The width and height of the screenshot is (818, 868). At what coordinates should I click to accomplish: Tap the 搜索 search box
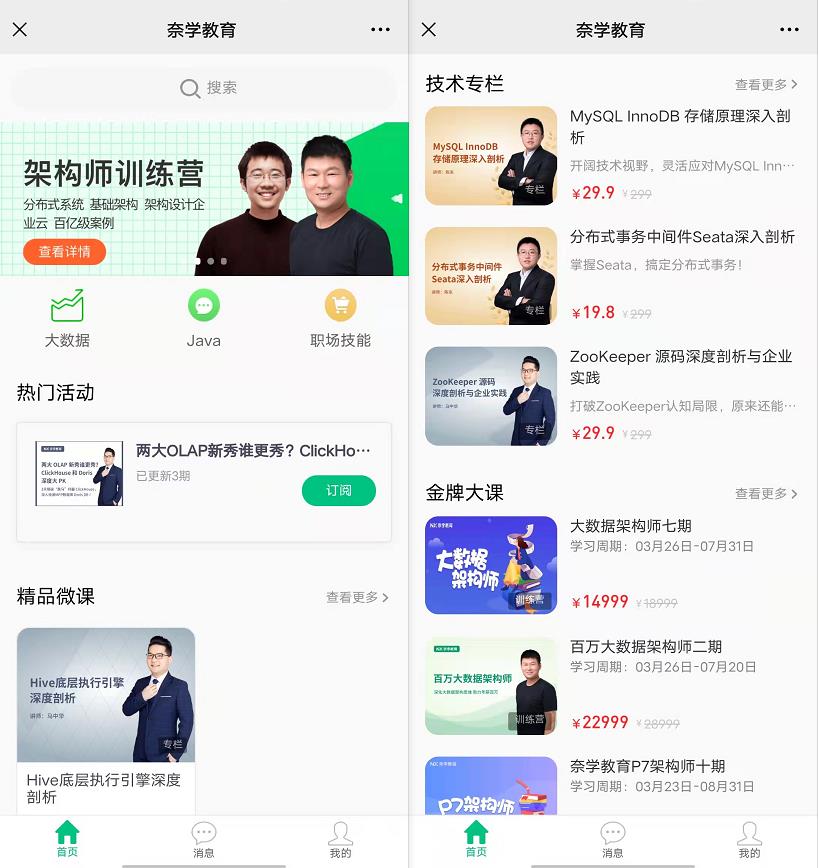click(208, 88)
